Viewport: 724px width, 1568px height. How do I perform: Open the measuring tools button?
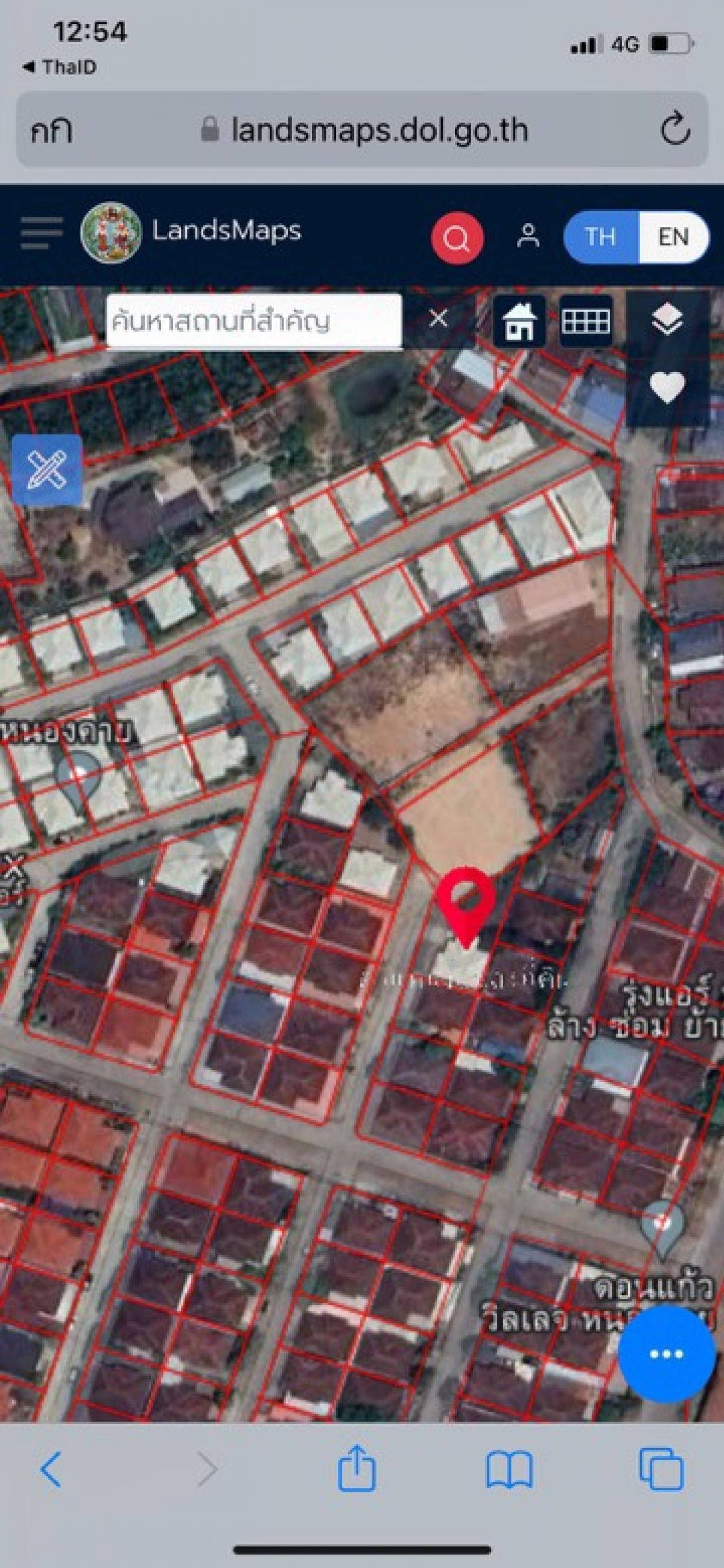point(48,469)
